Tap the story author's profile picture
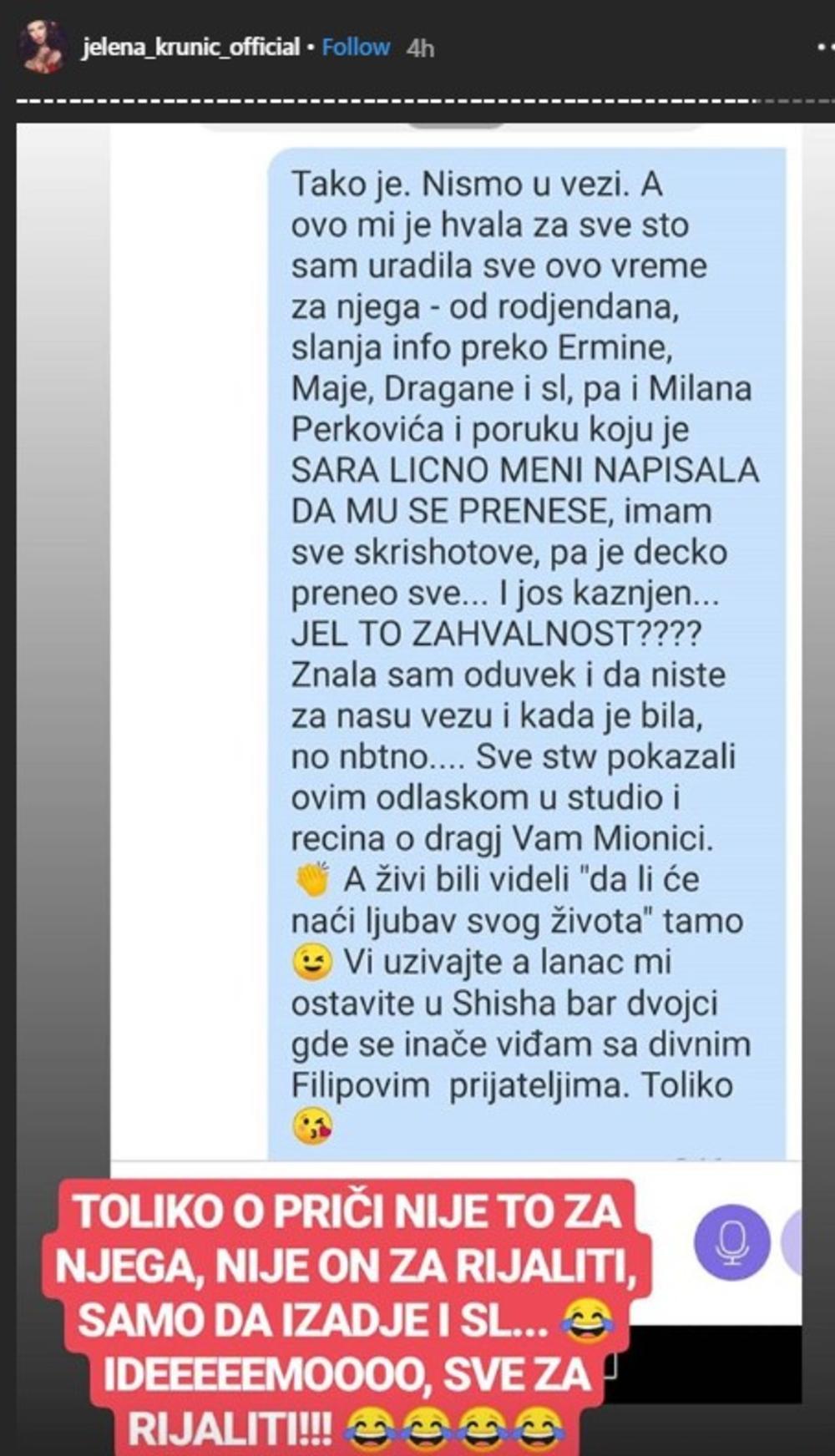 coord(44,48)
